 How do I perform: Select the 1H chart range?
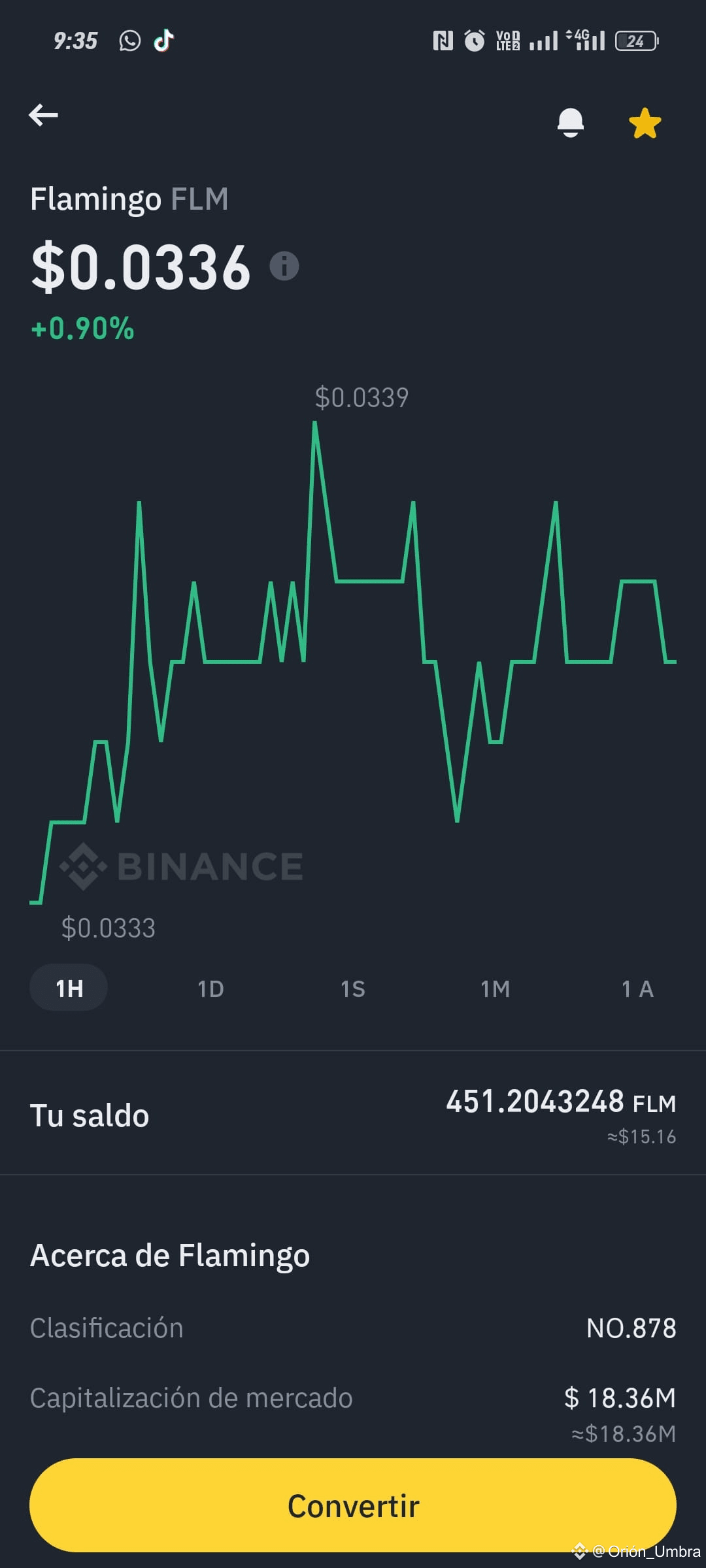tap(69, 988)
